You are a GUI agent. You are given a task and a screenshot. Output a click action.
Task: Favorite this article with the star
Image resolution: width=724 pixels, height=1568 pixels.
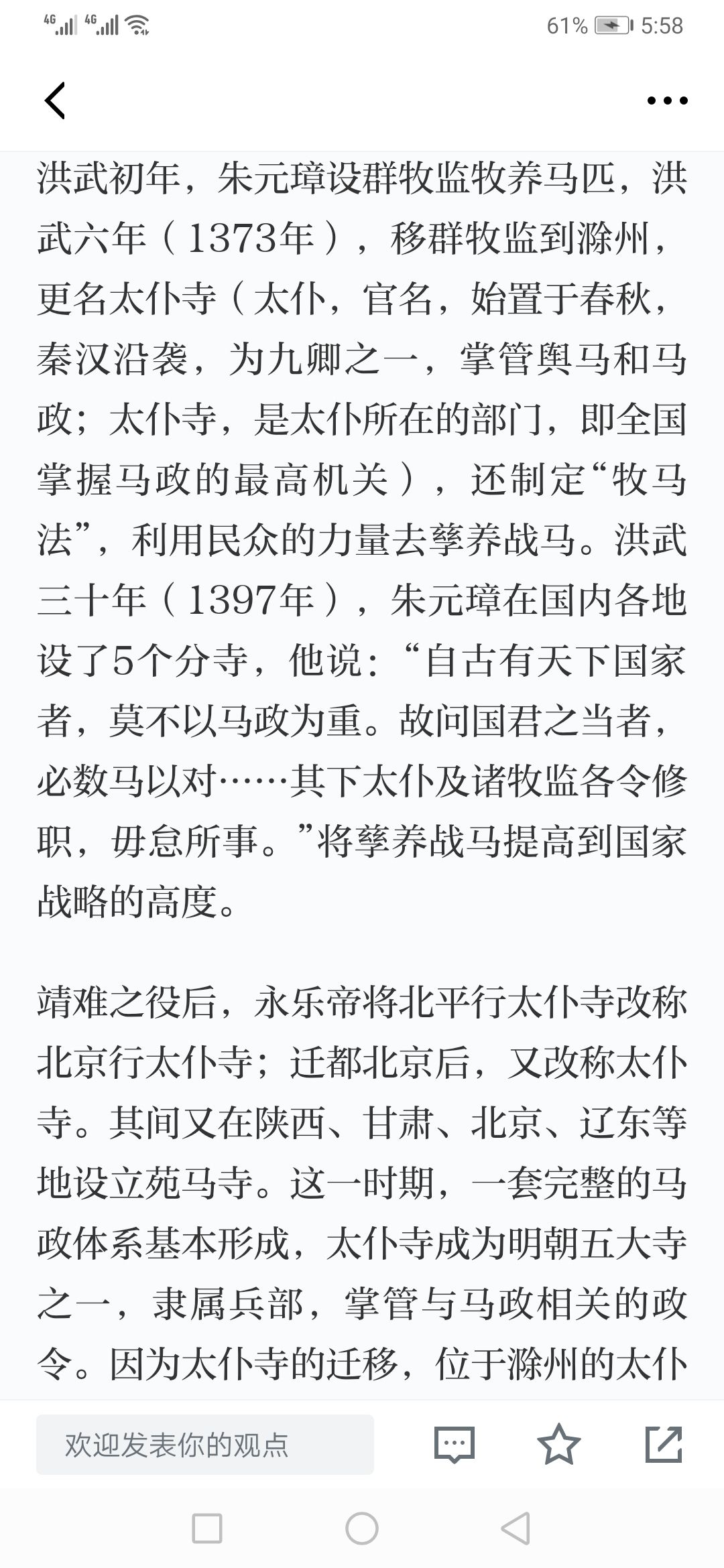(559, 1443)
